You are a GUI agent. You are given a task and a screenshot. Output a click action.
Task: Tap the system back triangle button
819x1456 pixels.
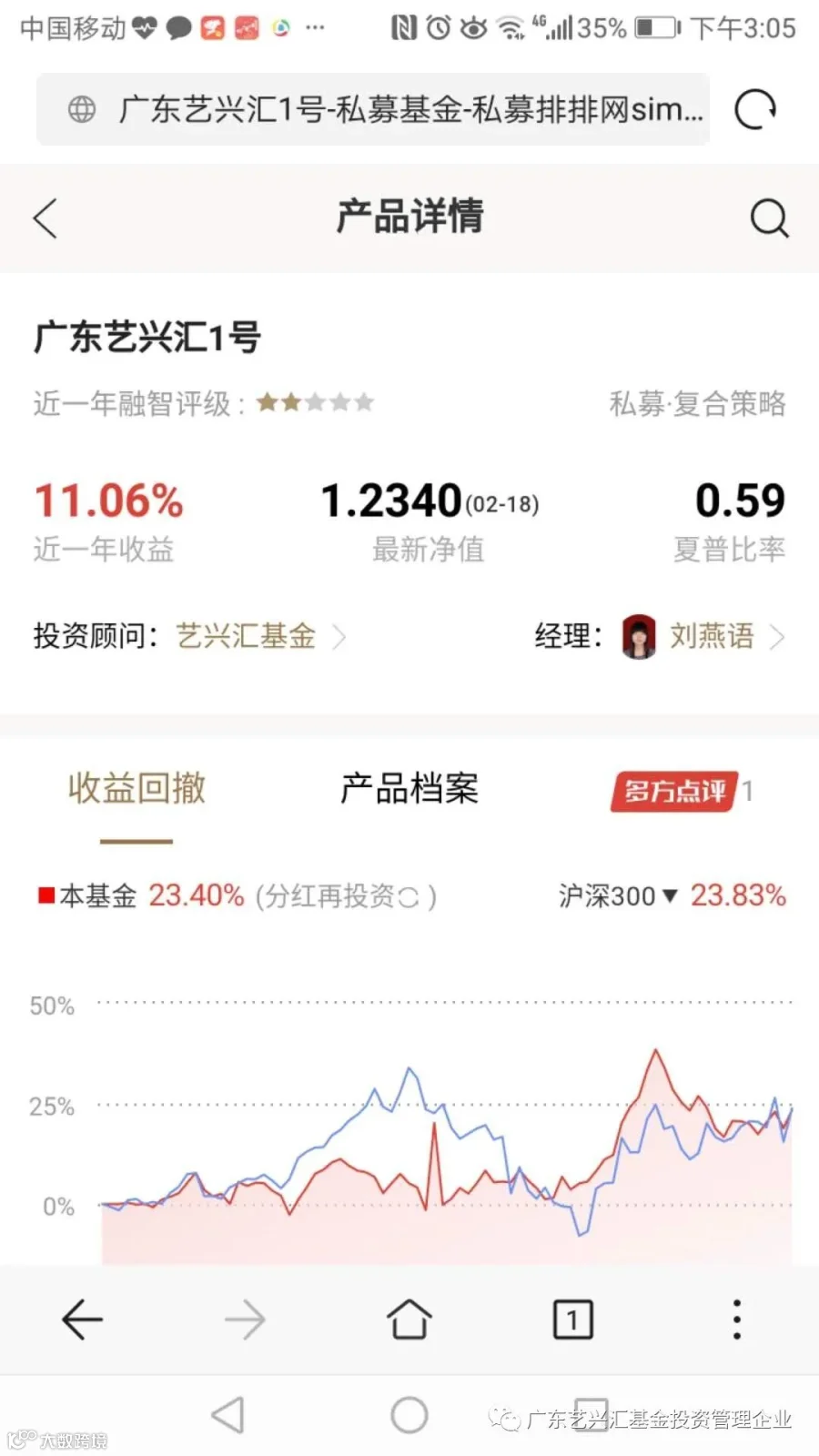coord(227,1415)
